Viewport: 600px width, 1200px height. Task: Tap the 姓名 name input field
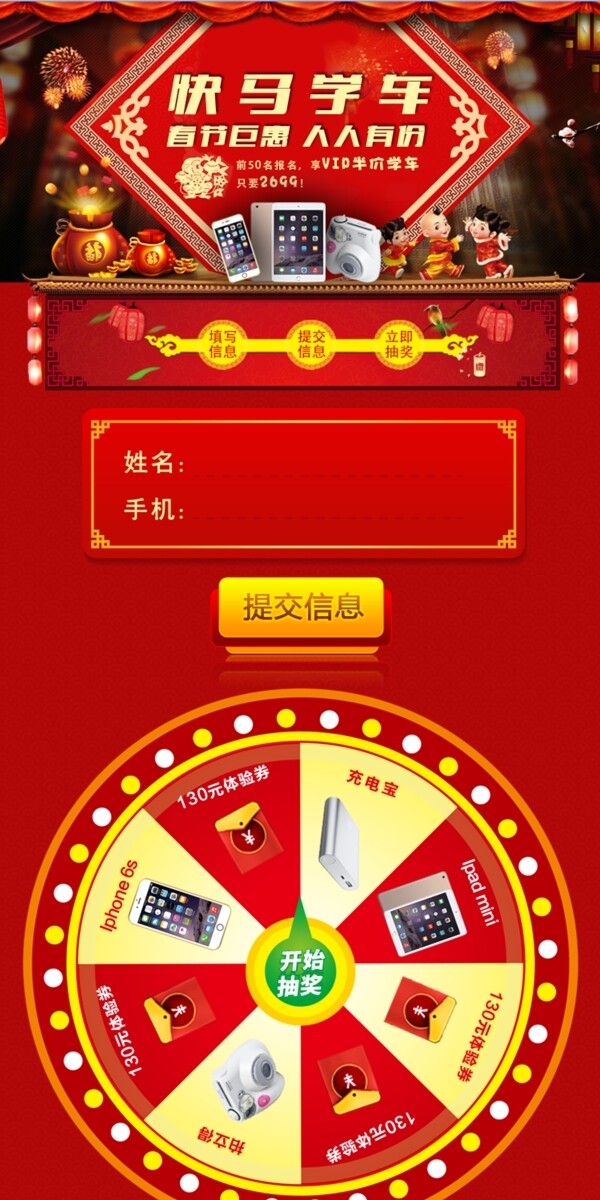pyautogui.click(x=340, y=463)
